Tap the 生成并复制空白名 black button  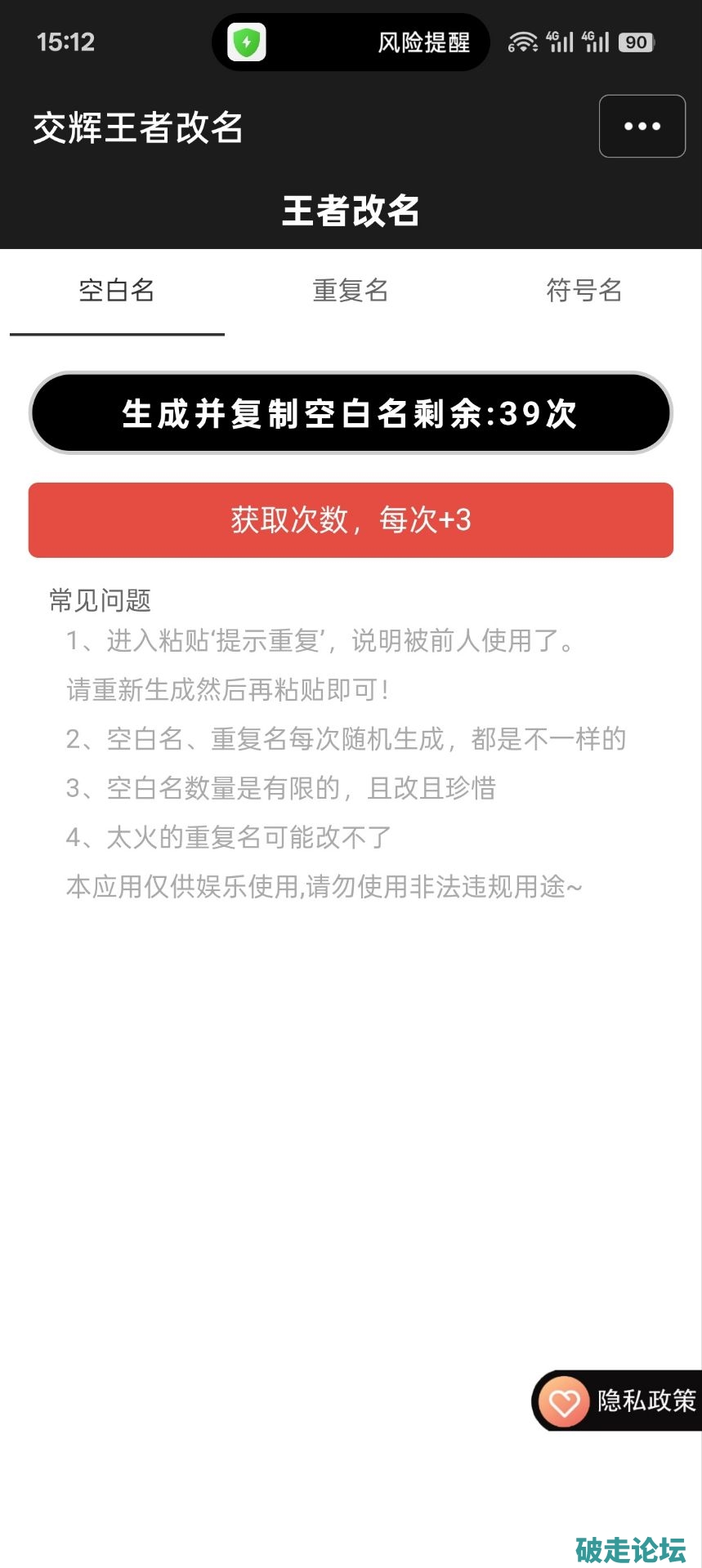click(350, 413)
